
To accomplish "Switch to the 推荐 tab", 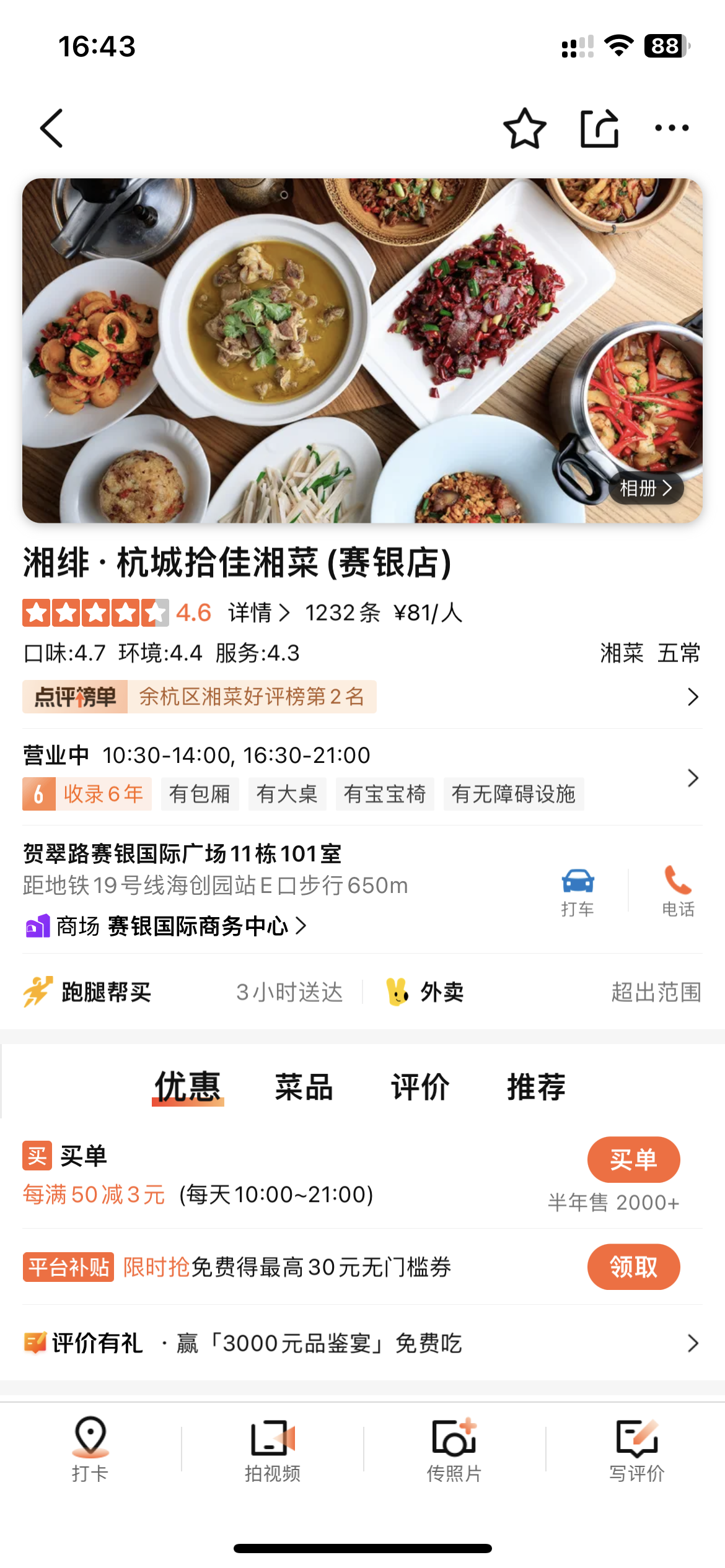I will [536, 1087].
